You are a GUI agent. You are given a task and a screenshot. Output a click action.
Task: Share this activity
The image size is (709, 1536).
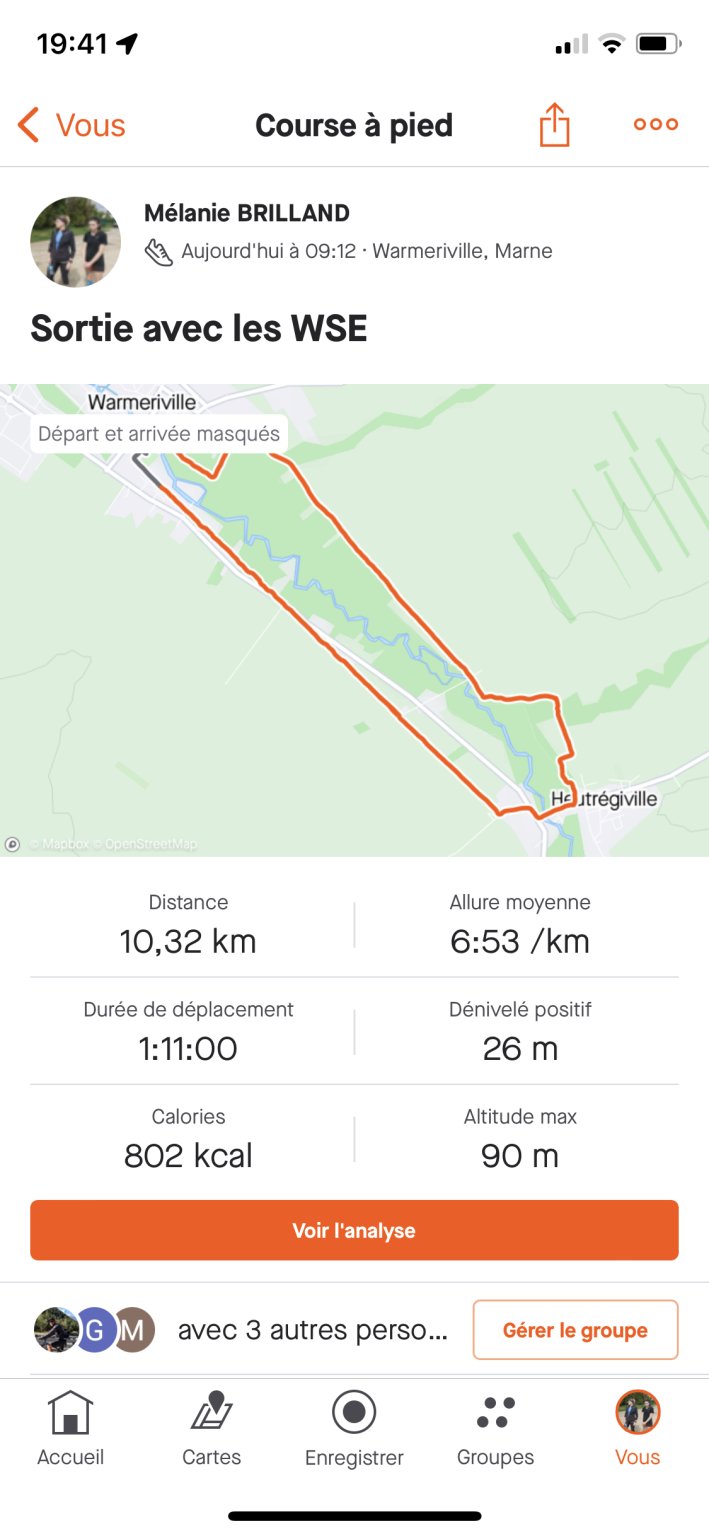tap(554, 125)
